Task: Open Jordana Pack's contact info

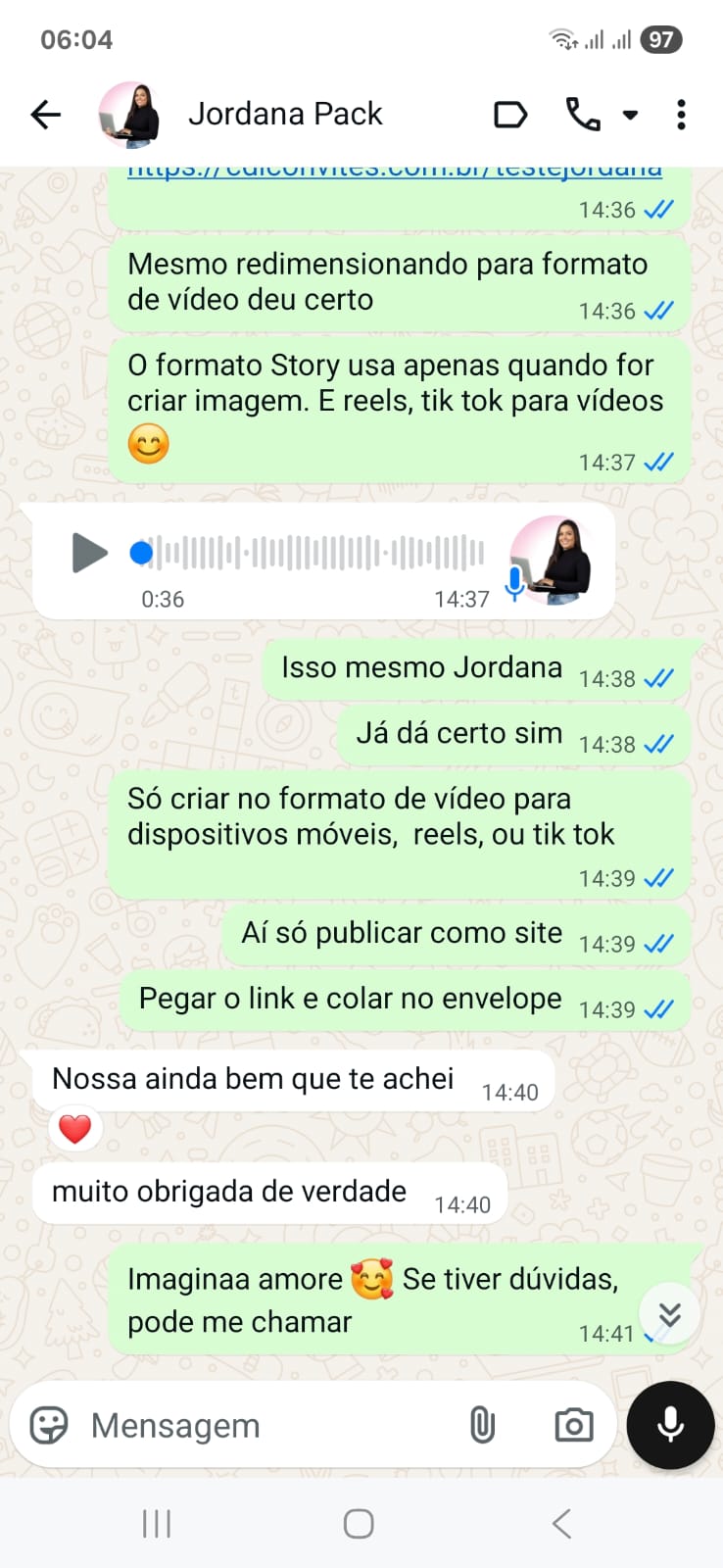Action: 285,115
